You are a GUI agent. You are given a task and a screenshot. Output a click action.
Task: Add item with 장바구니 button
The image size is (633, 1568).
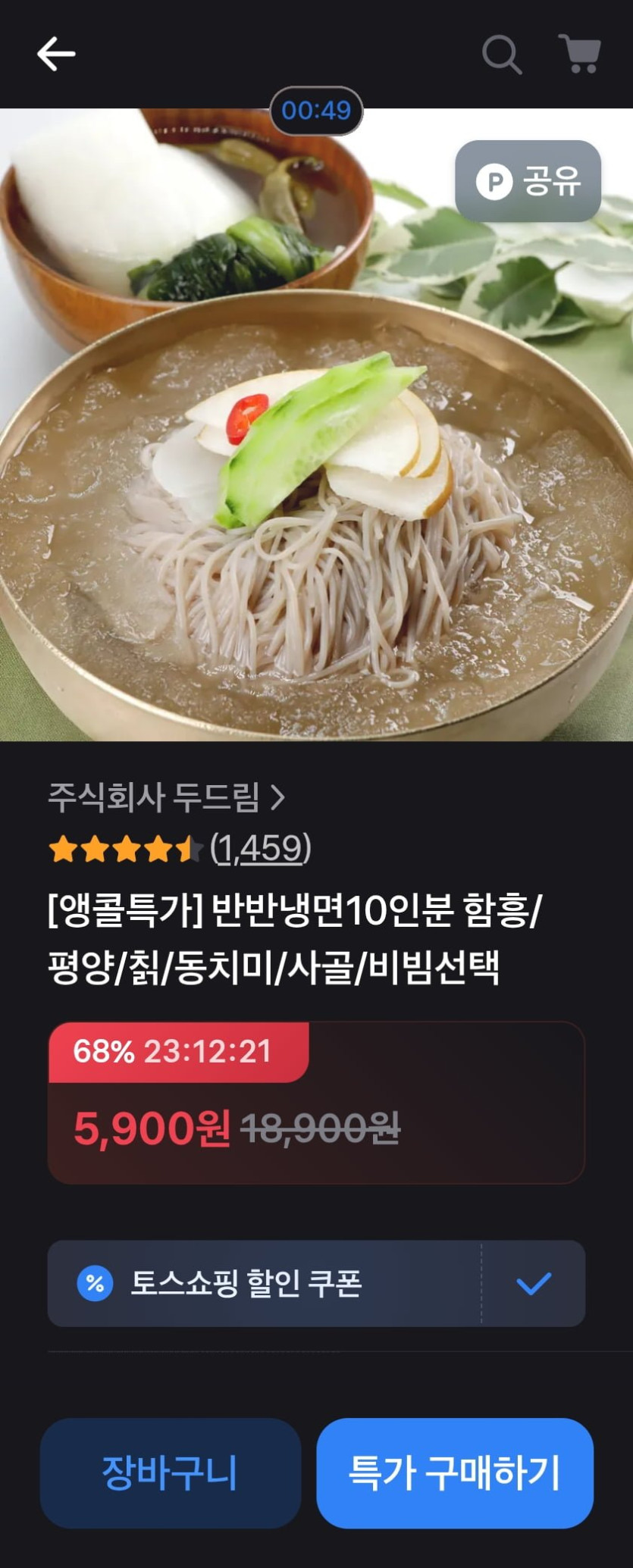[171, 1473]
